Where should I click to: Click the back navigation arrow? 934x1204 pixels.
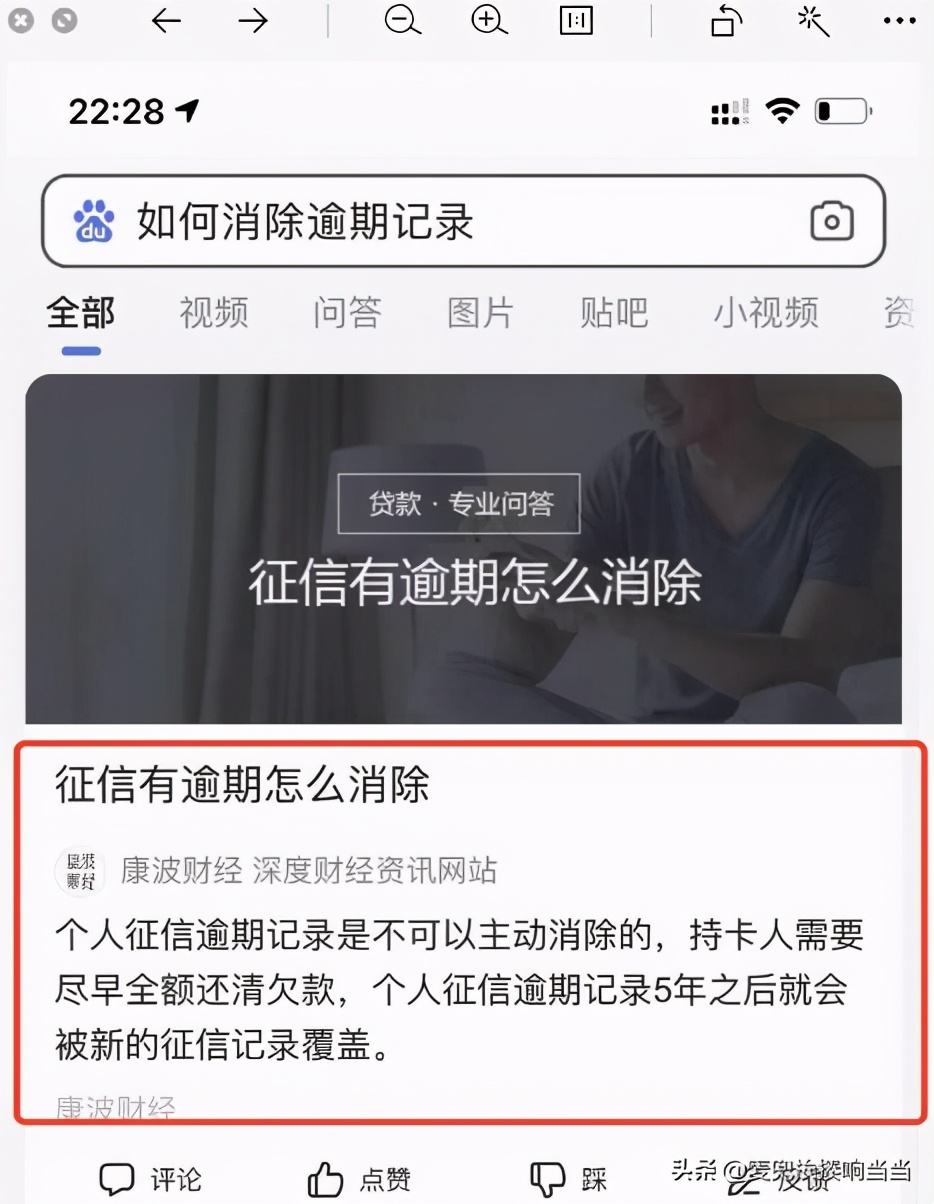166,21
